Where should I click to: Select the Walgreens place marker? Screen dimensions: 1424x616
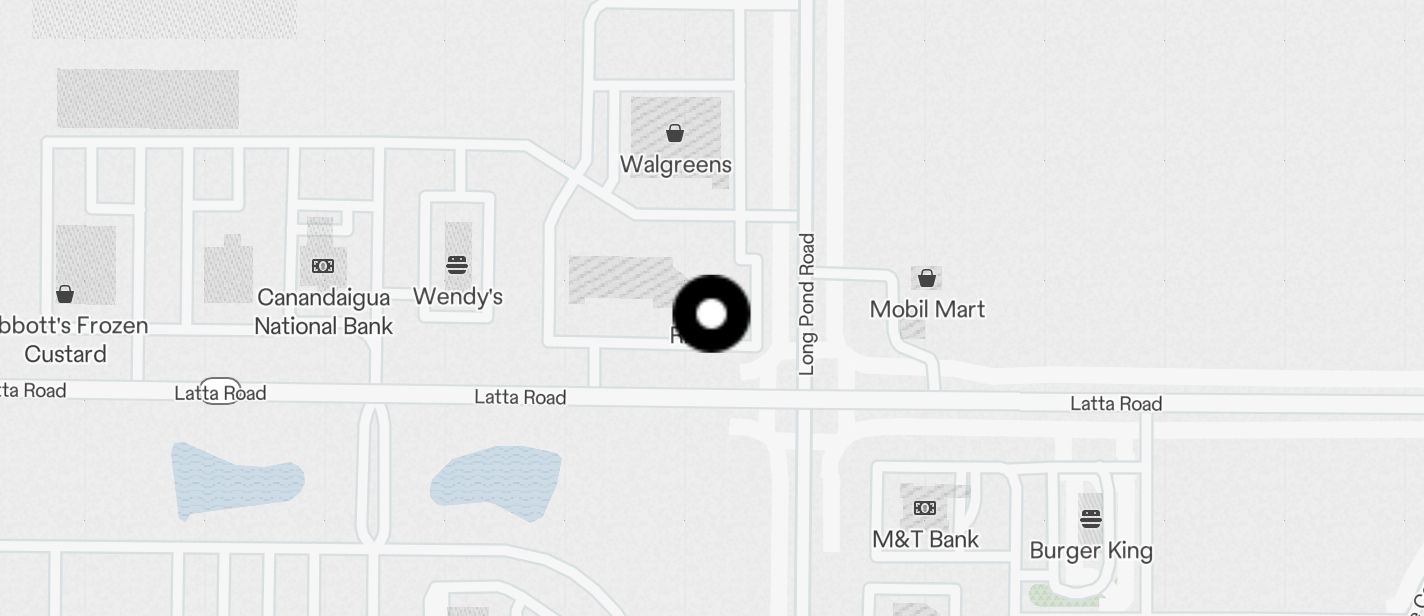(x=675, y=133)
